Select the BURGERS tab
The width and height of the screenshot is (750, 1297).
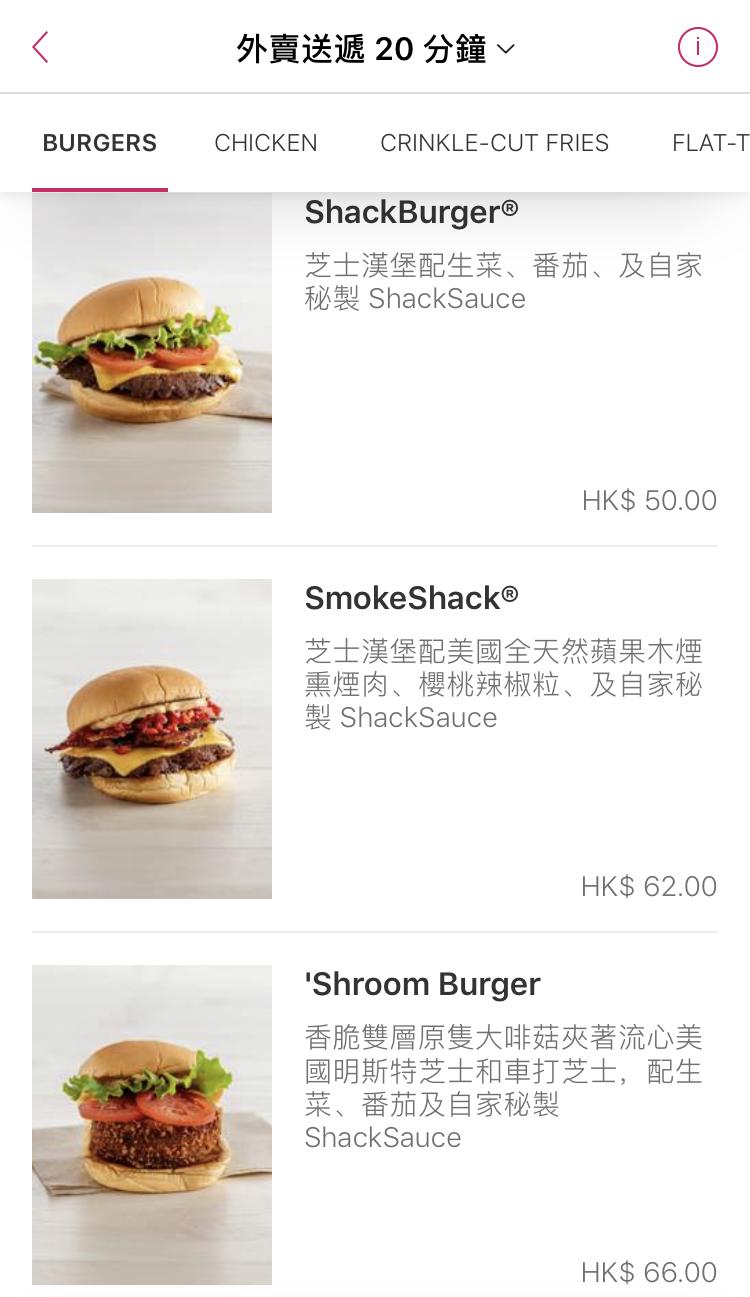[x=99, y=143]
